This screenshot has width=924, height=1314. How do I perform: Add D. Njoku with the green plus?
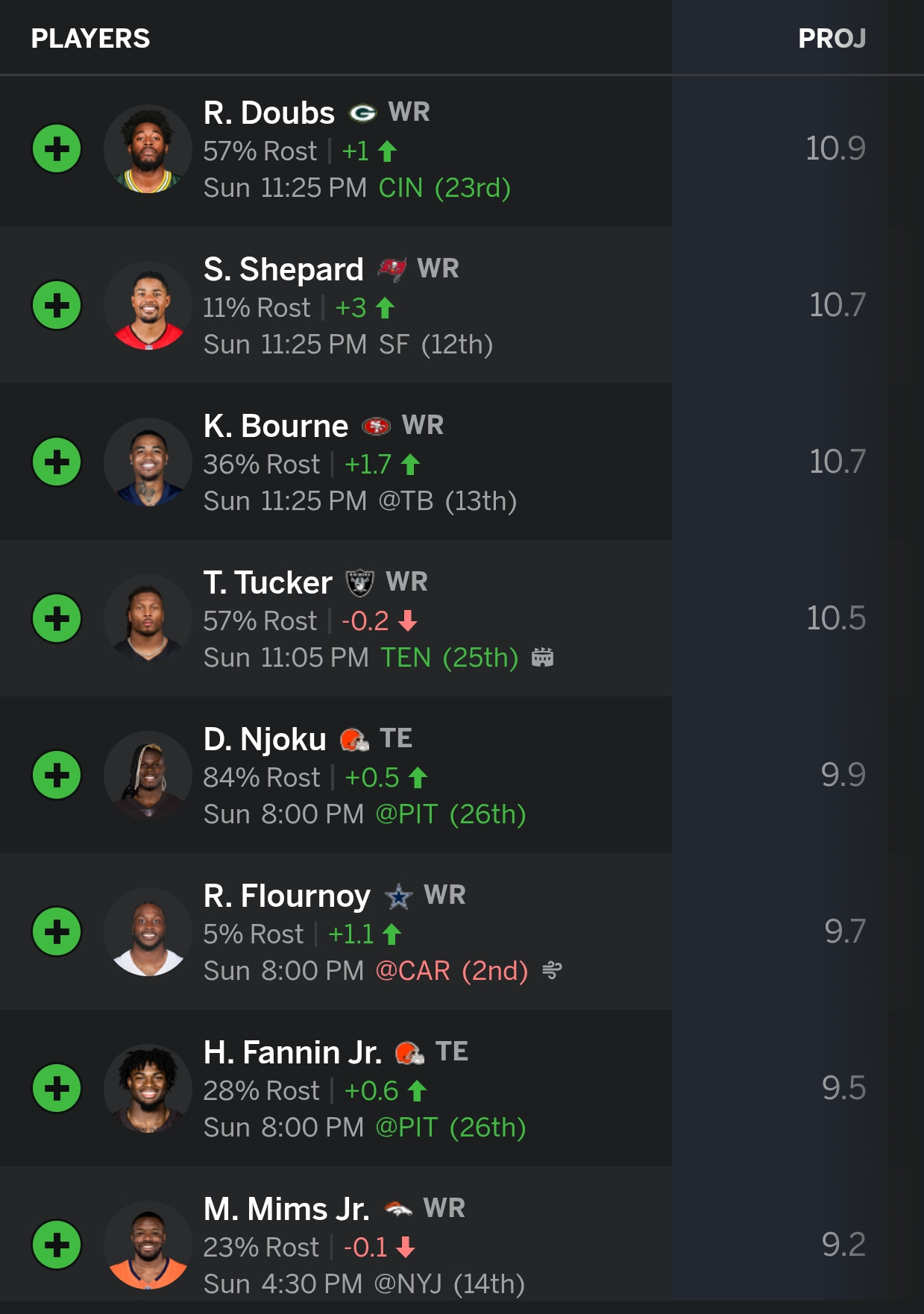point(57,776)
